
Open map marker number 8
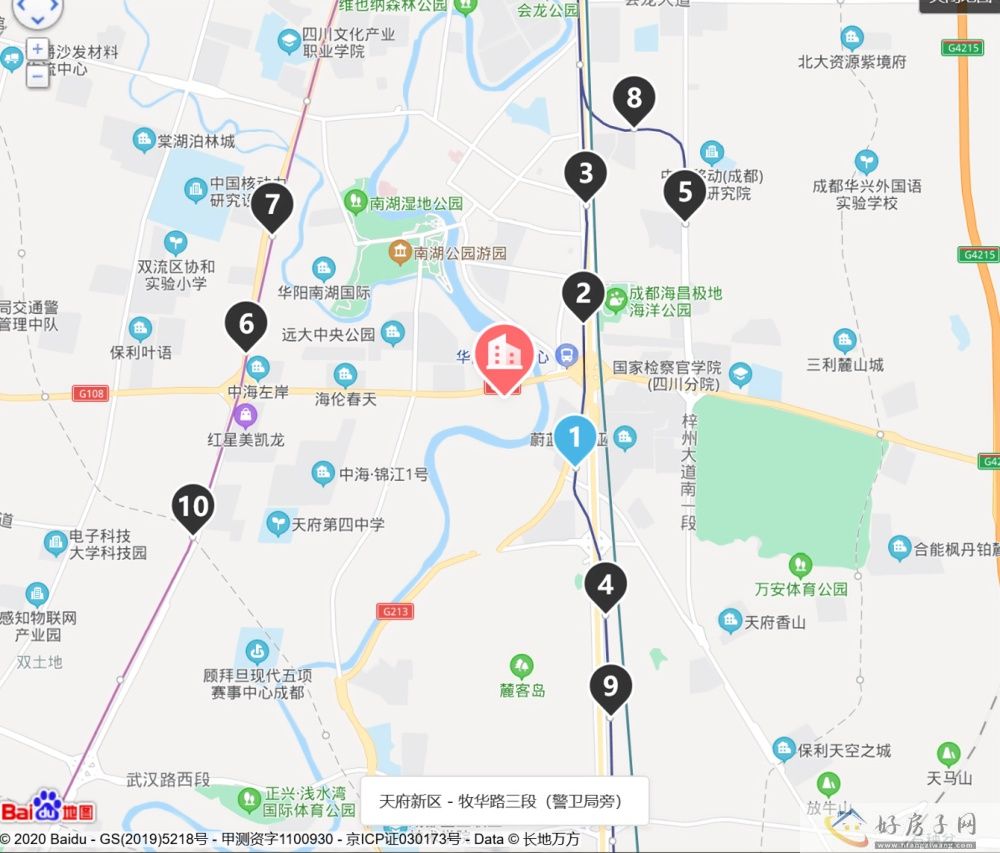[633, 98]
